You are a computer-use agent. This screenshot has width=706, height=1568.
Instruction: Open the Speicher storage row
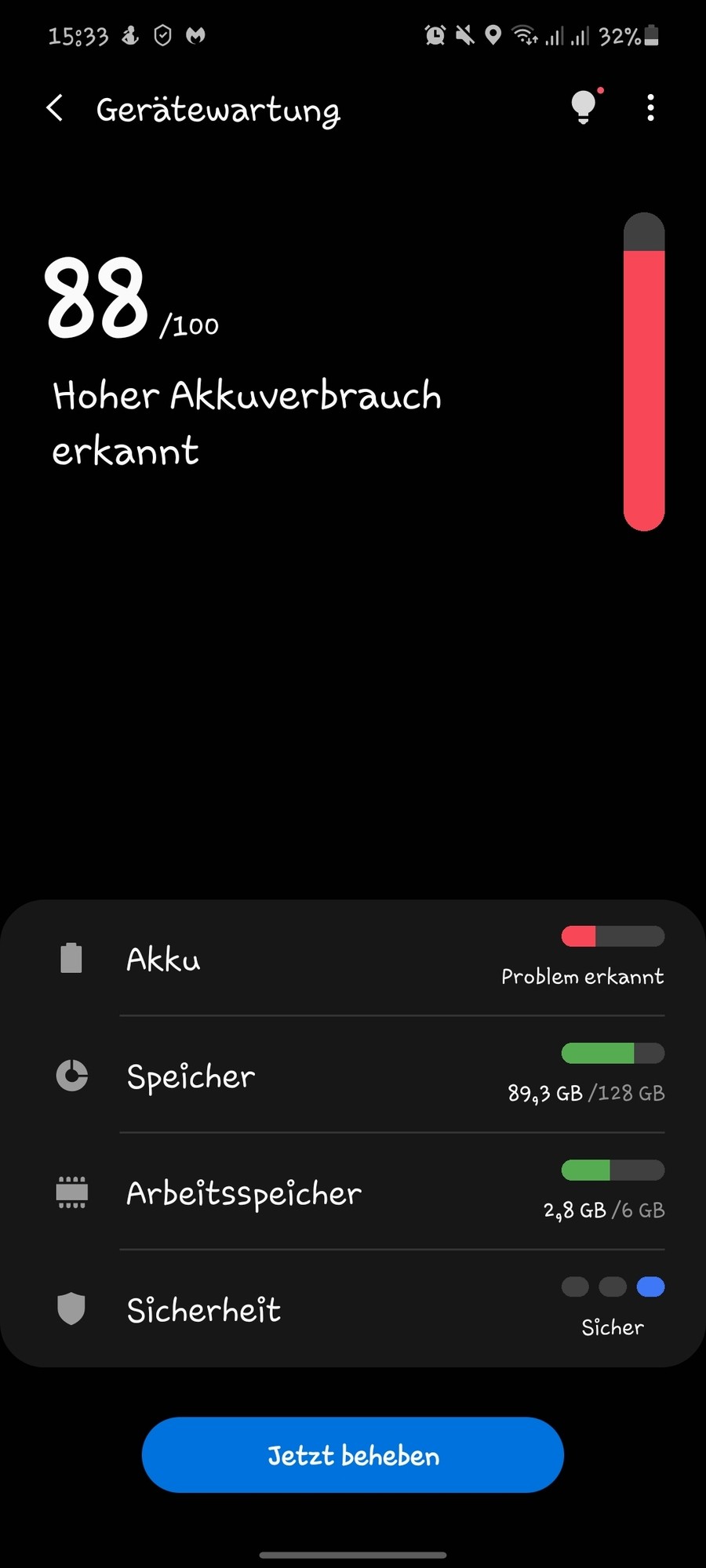point(353,1076)
